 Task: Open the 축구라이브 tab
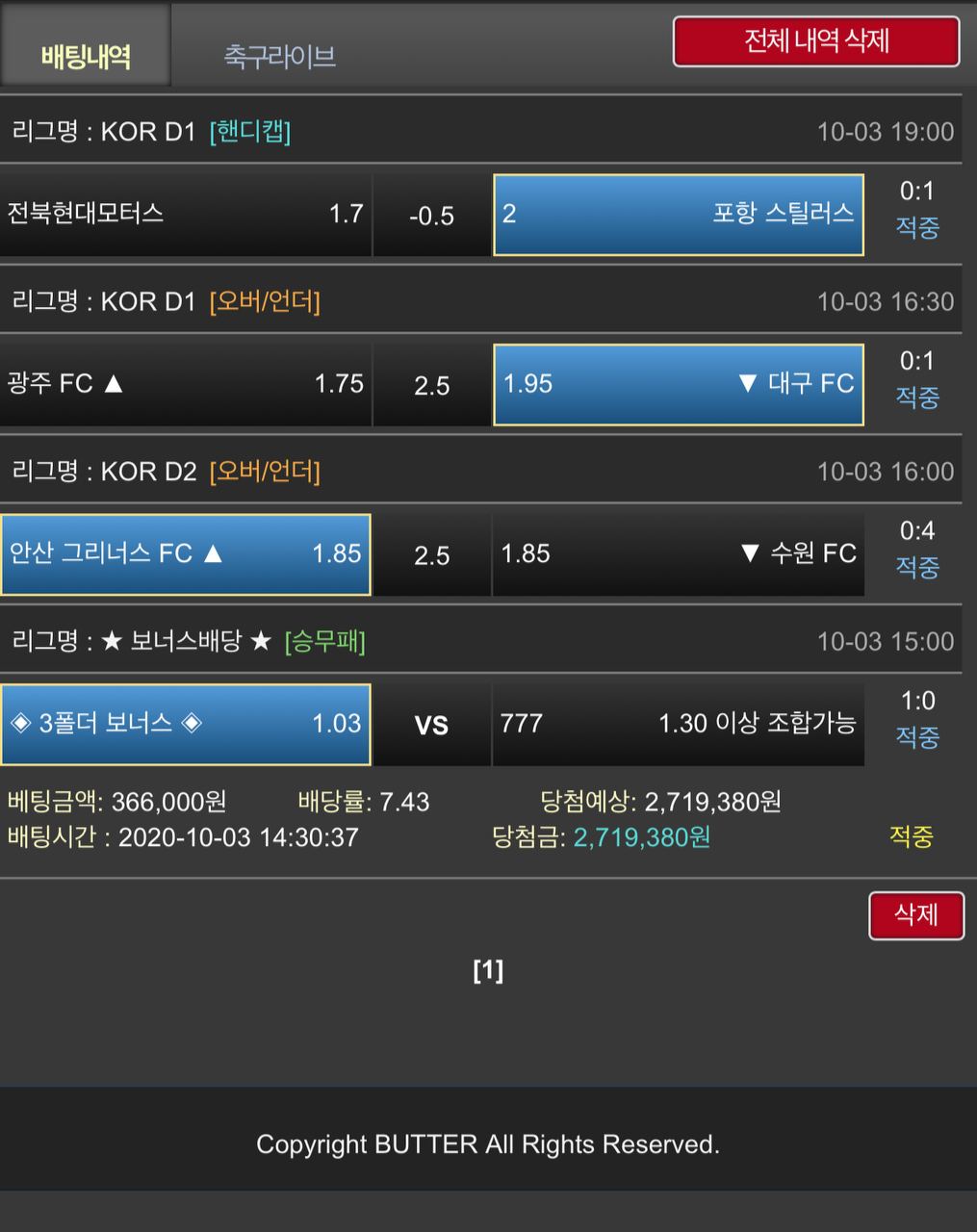tap(279, 56)
